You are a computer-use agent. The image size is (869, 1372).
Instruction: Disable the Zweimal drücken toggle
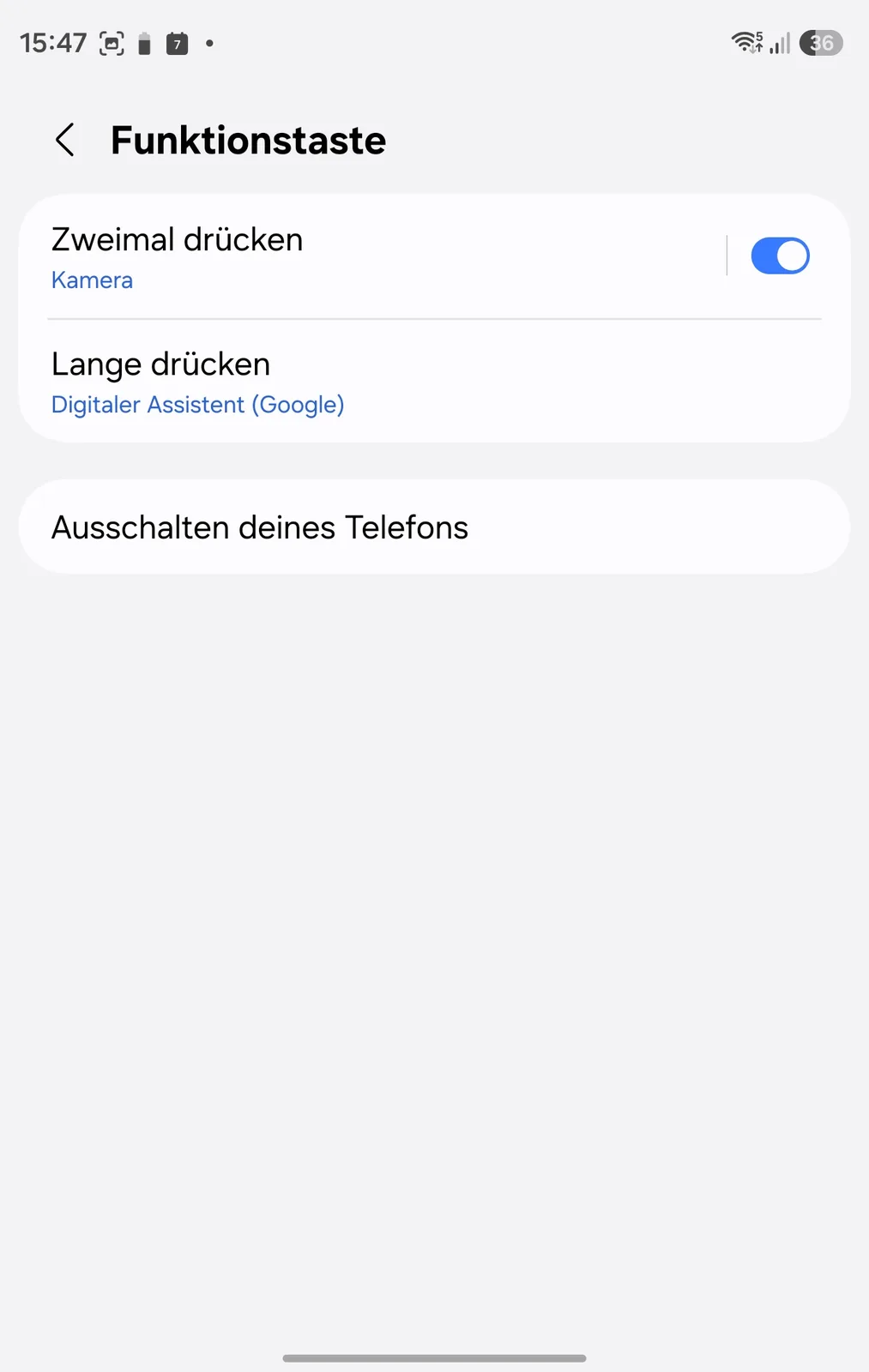[x=780, y=256]
